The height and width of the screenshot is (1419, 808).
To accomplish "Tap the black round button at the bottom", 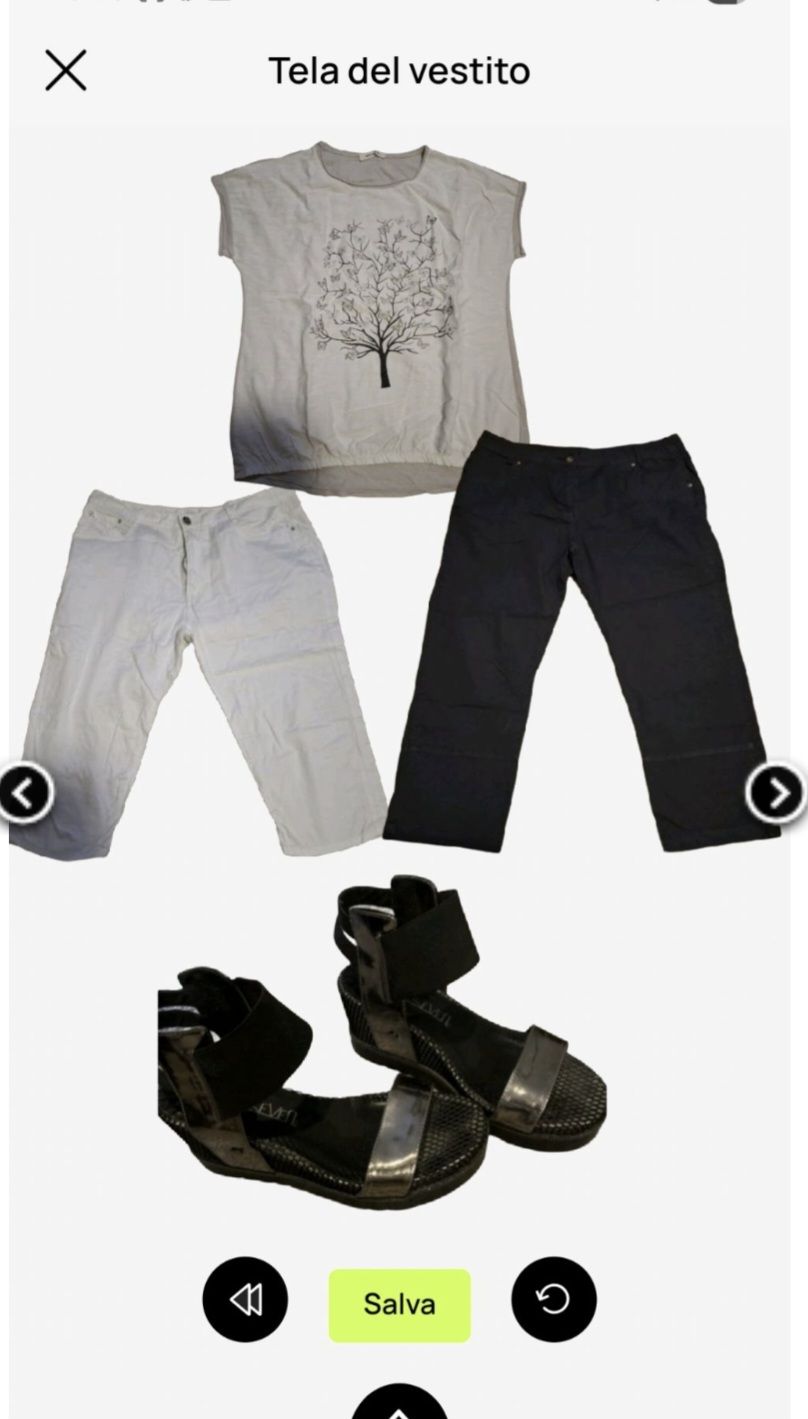I will click(x=400, y=1405).
